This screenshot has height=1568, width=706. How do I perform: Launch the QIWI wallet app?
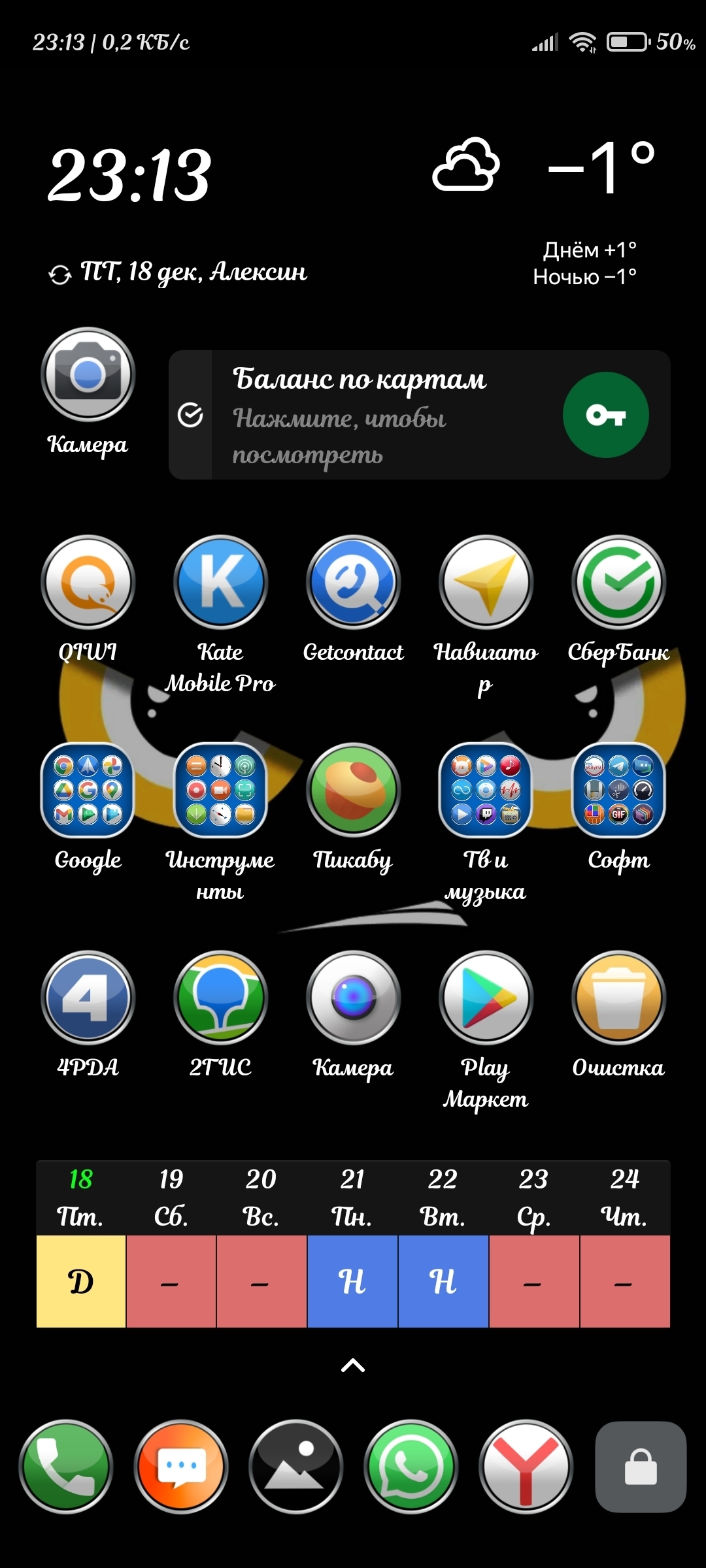[x=88, y=582]
